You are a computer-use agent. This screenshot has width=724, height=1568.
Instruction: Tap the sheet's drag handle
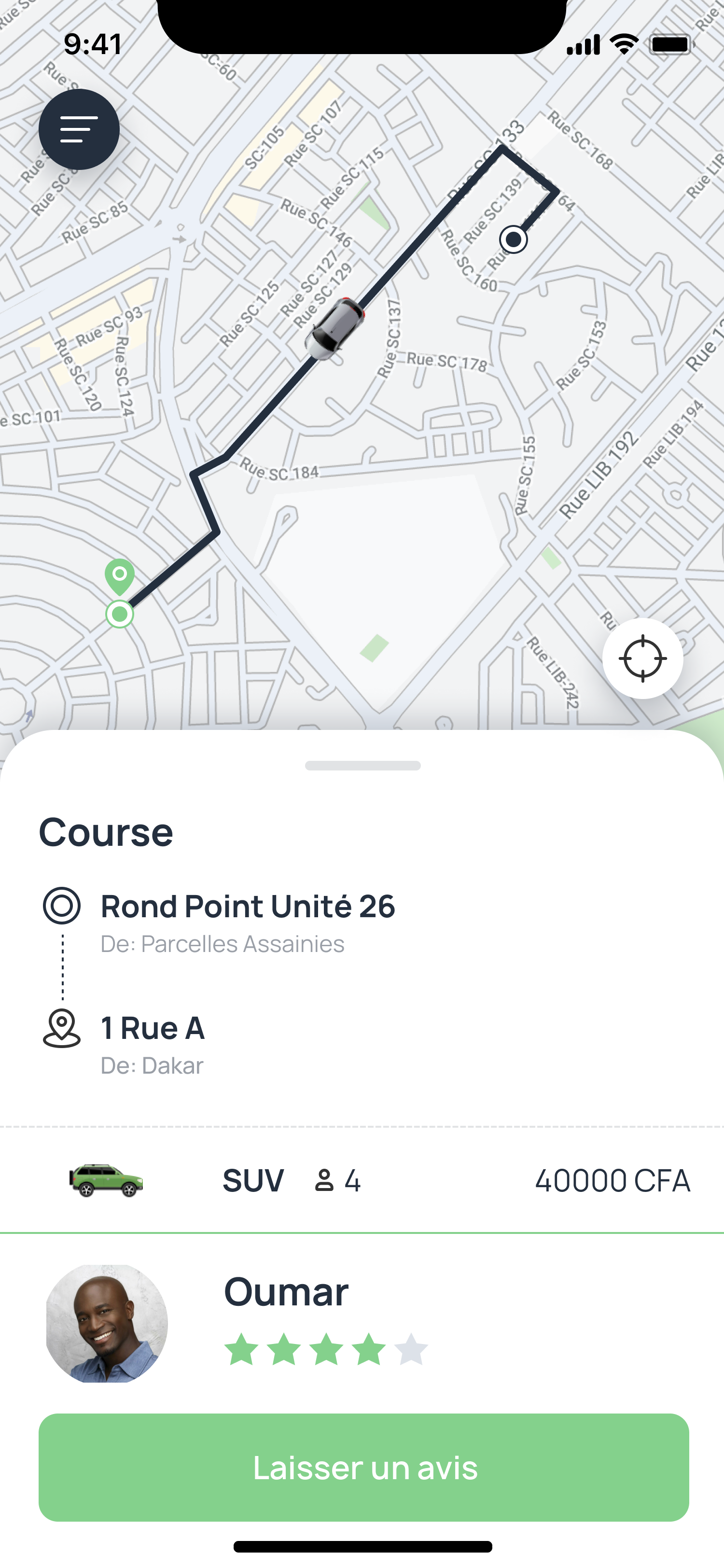[x=362, y=765]
